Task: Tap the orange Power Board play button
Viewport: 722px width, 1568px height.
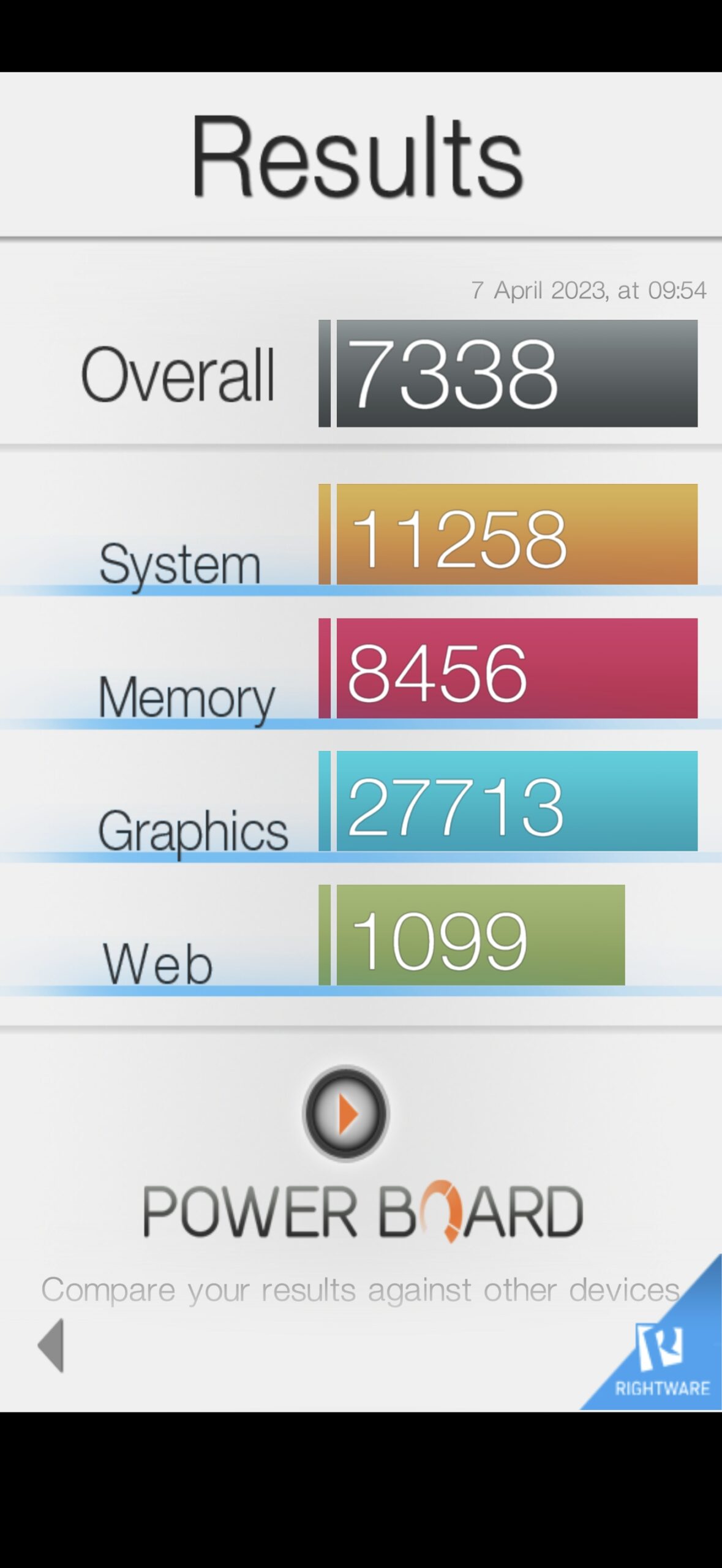Action: pyautogui.click(x=346, y=1113)
